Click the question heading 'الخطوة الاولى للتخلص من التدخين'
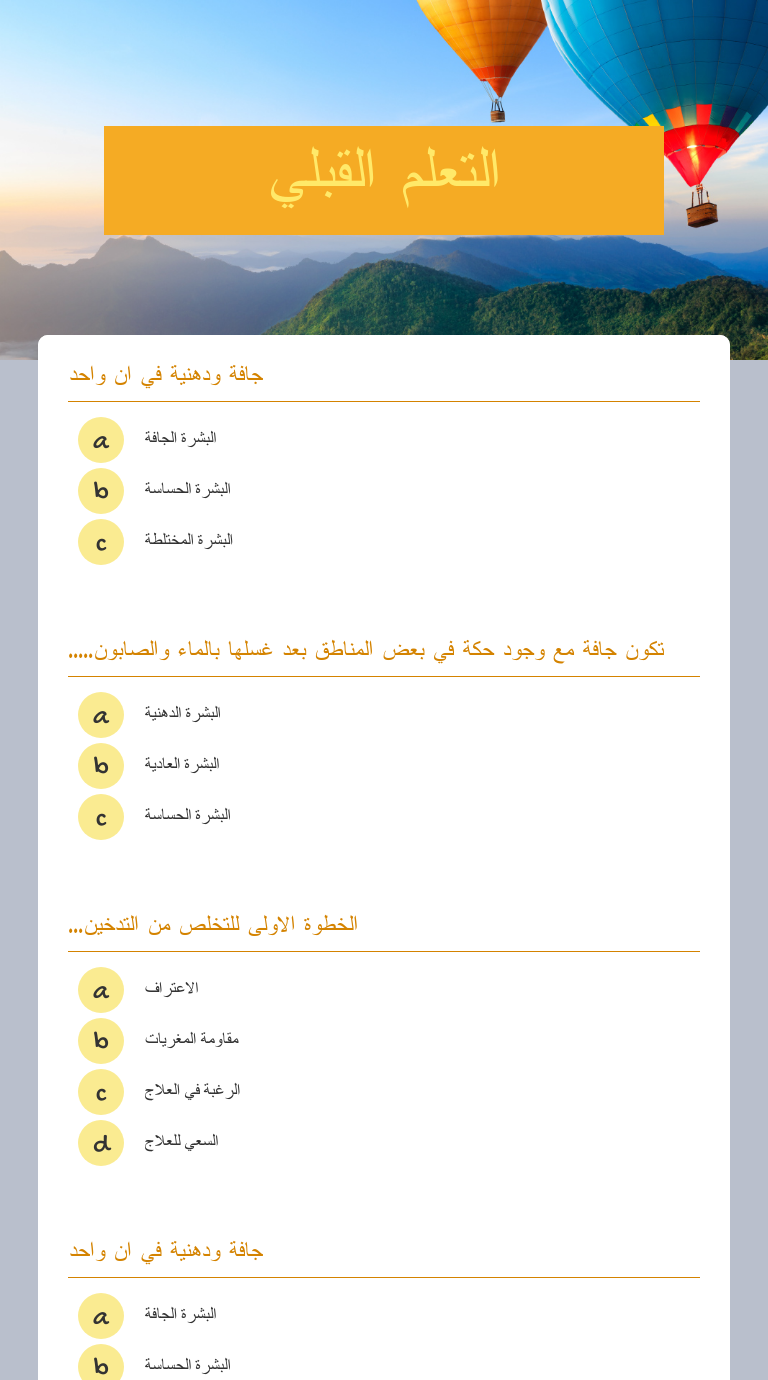The width and height of the screenshot is (768, 1380). 212,924
